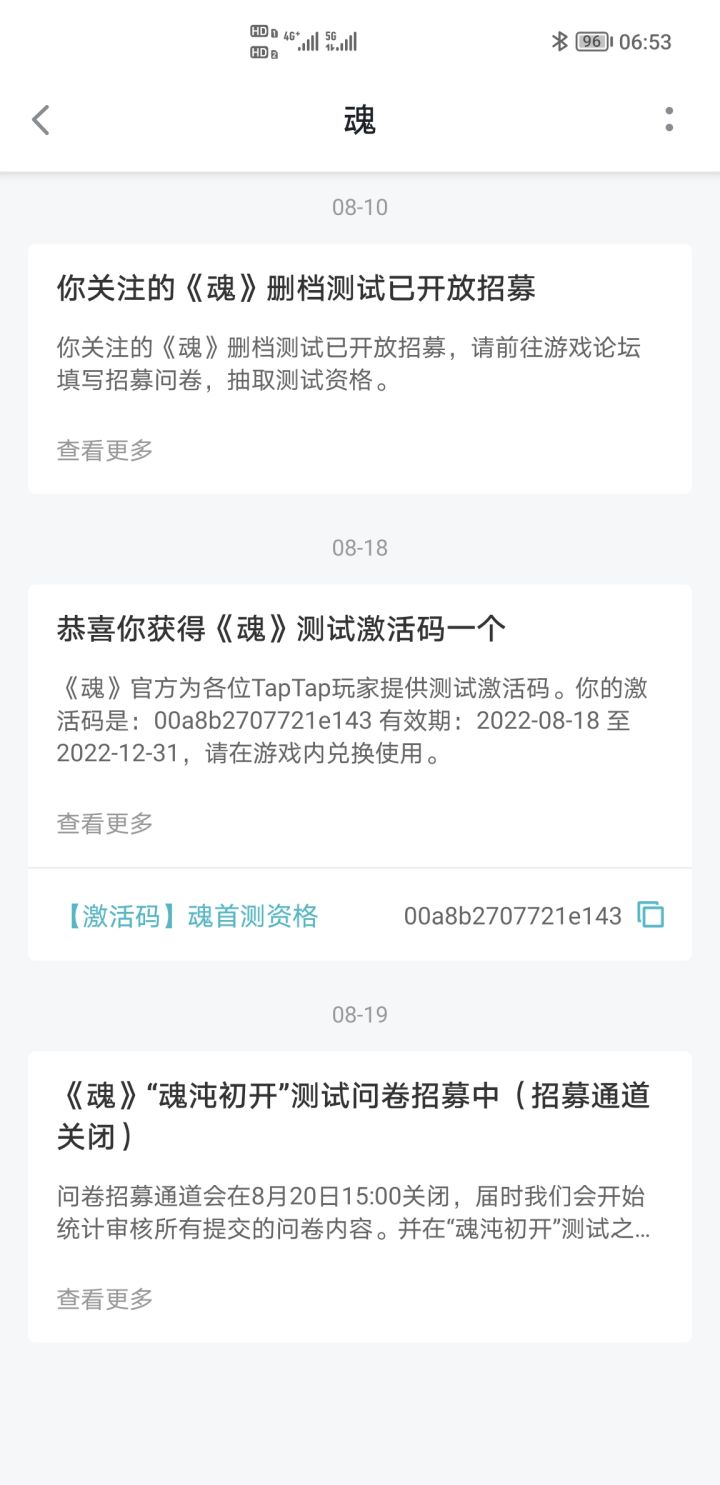
Task: Open the 魂沌初开 测试问卷招募 message card
Action: point(360,1196)
